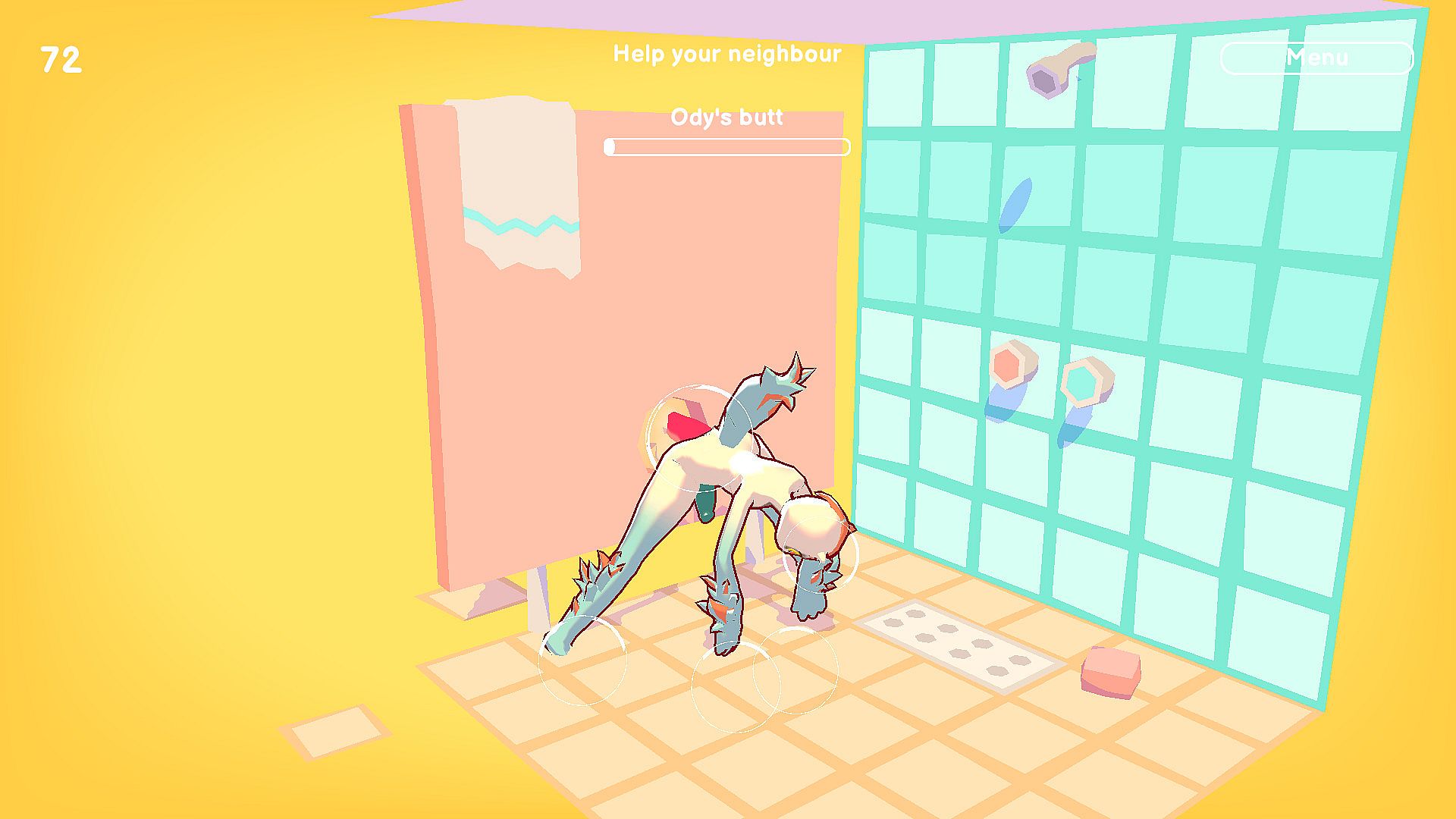1456x819 pixels.
Task: Turn the teal shower knob
Action: coord(1086,382)
